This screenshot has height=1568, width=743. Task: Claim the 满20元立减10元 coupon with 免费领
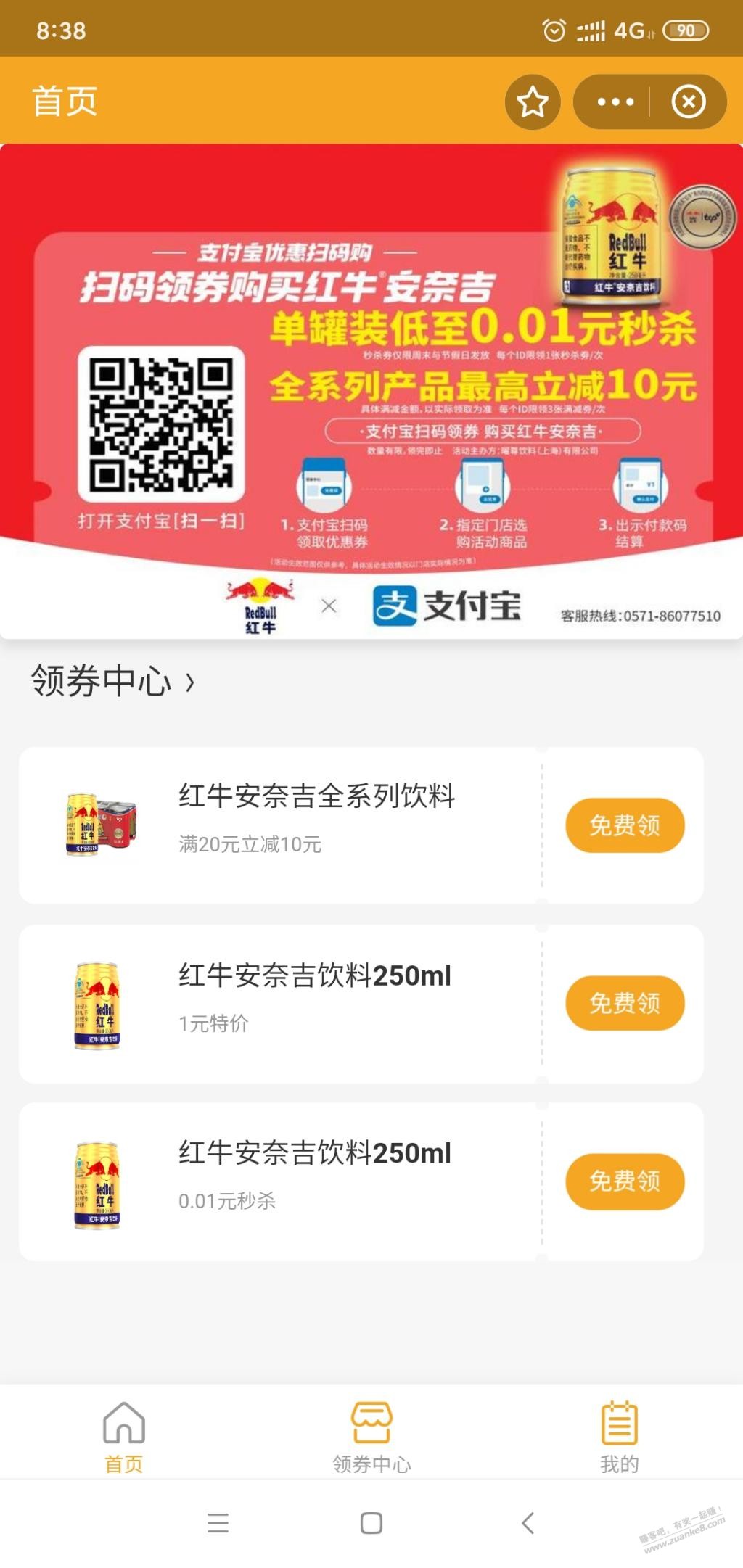point(626,825)
